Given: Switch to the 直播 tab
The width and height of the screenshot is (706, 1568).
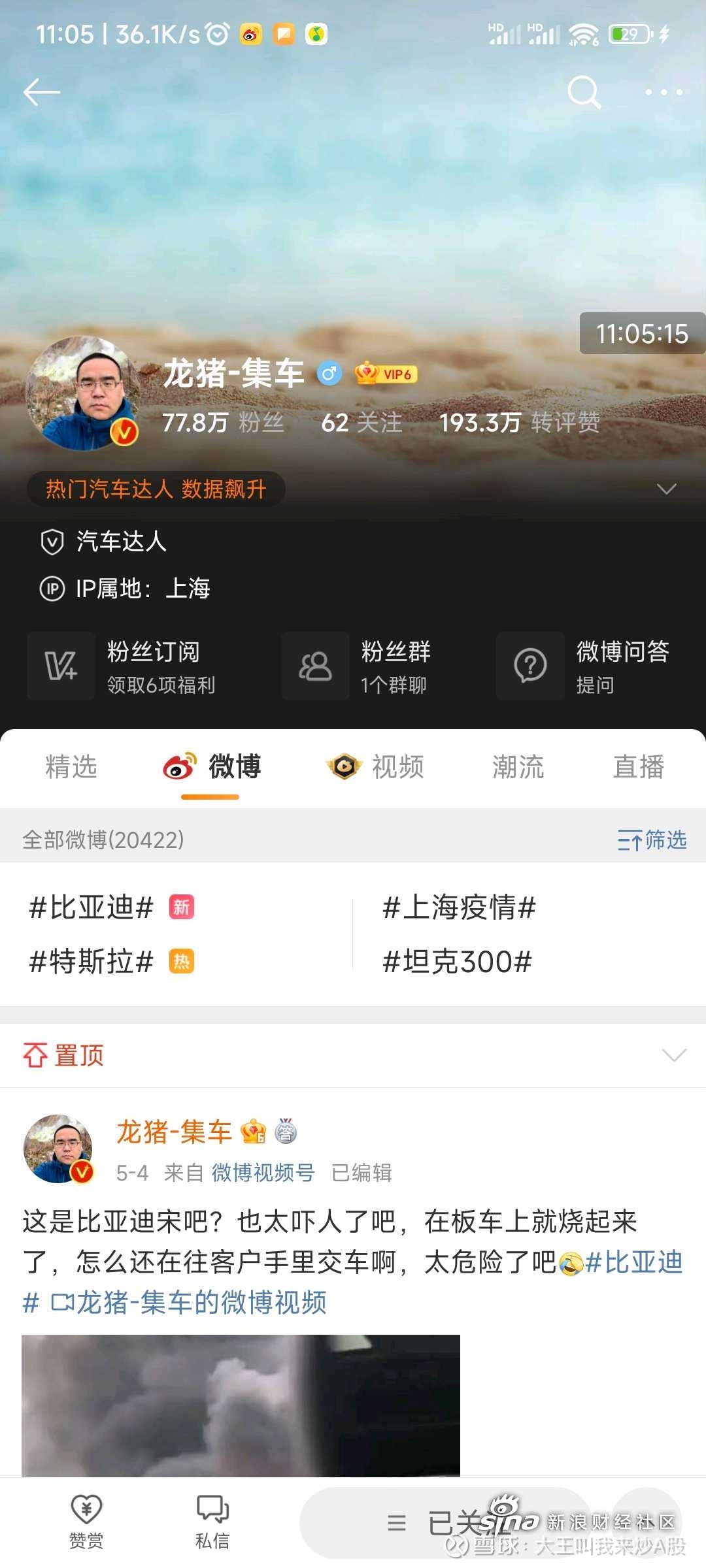Looking at the screenshot, I should tap(638, 767).
